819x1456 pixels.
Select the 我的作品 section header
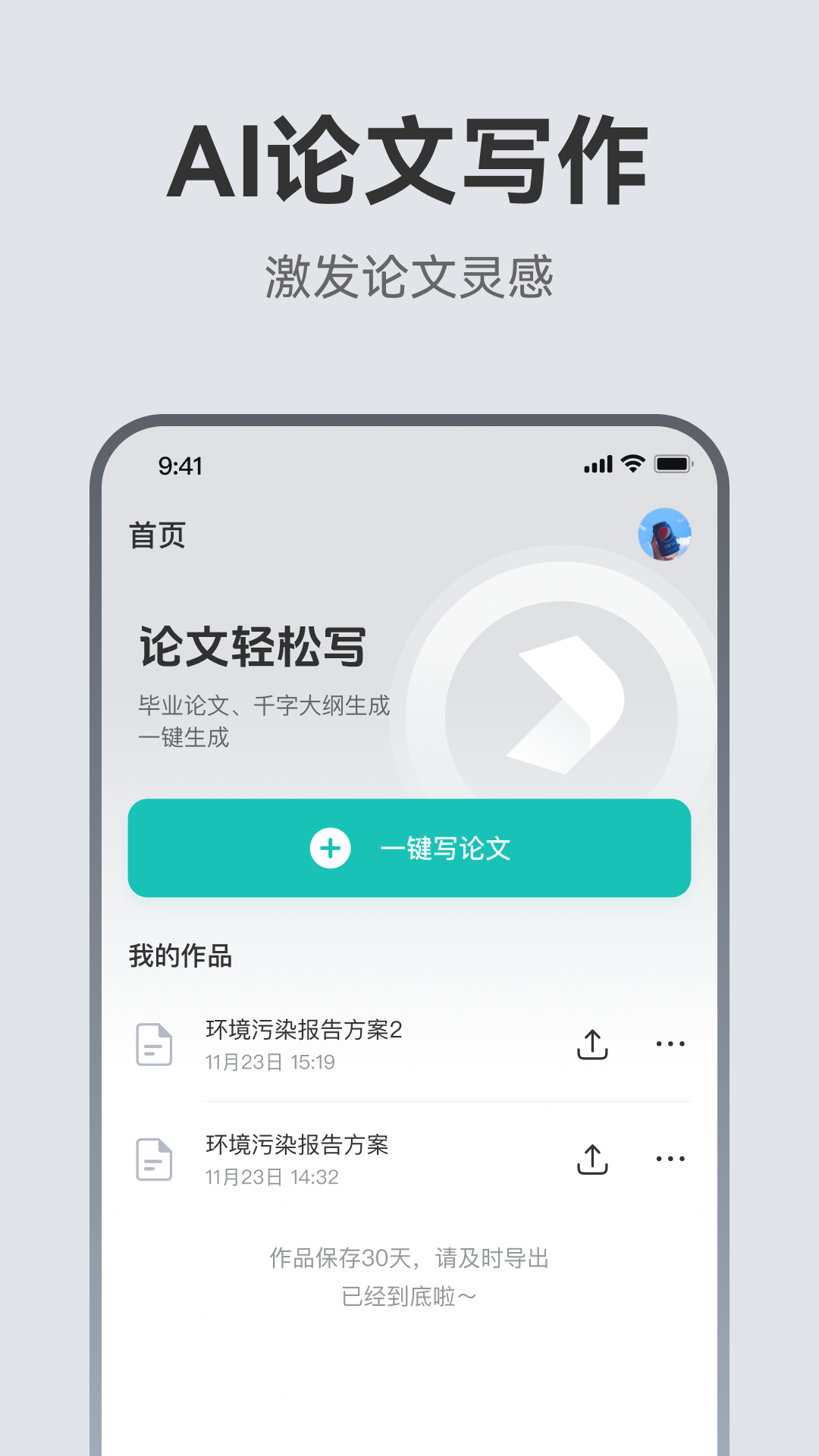181,955
